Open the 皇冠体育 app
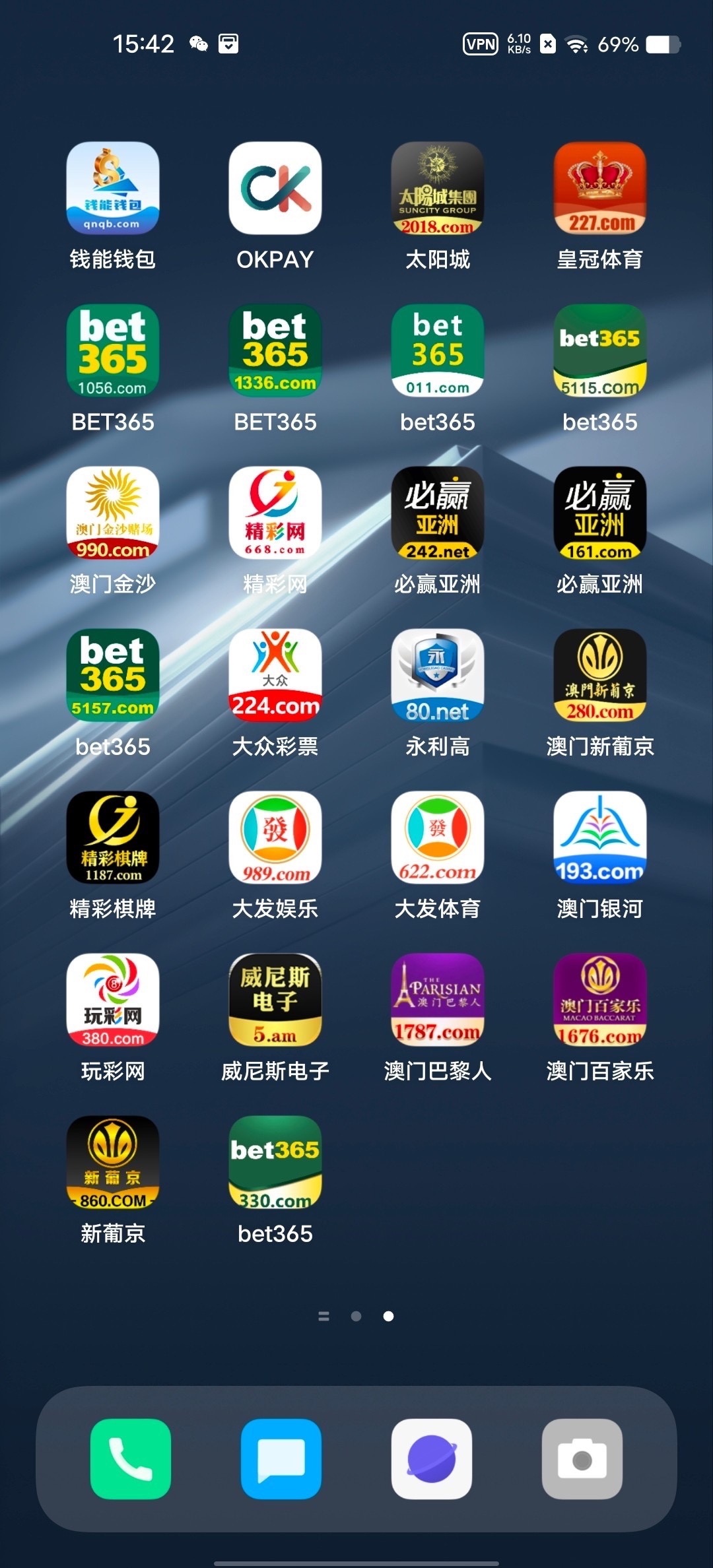This screenshot has width=713, height=1568. click(x=599, y=189)
